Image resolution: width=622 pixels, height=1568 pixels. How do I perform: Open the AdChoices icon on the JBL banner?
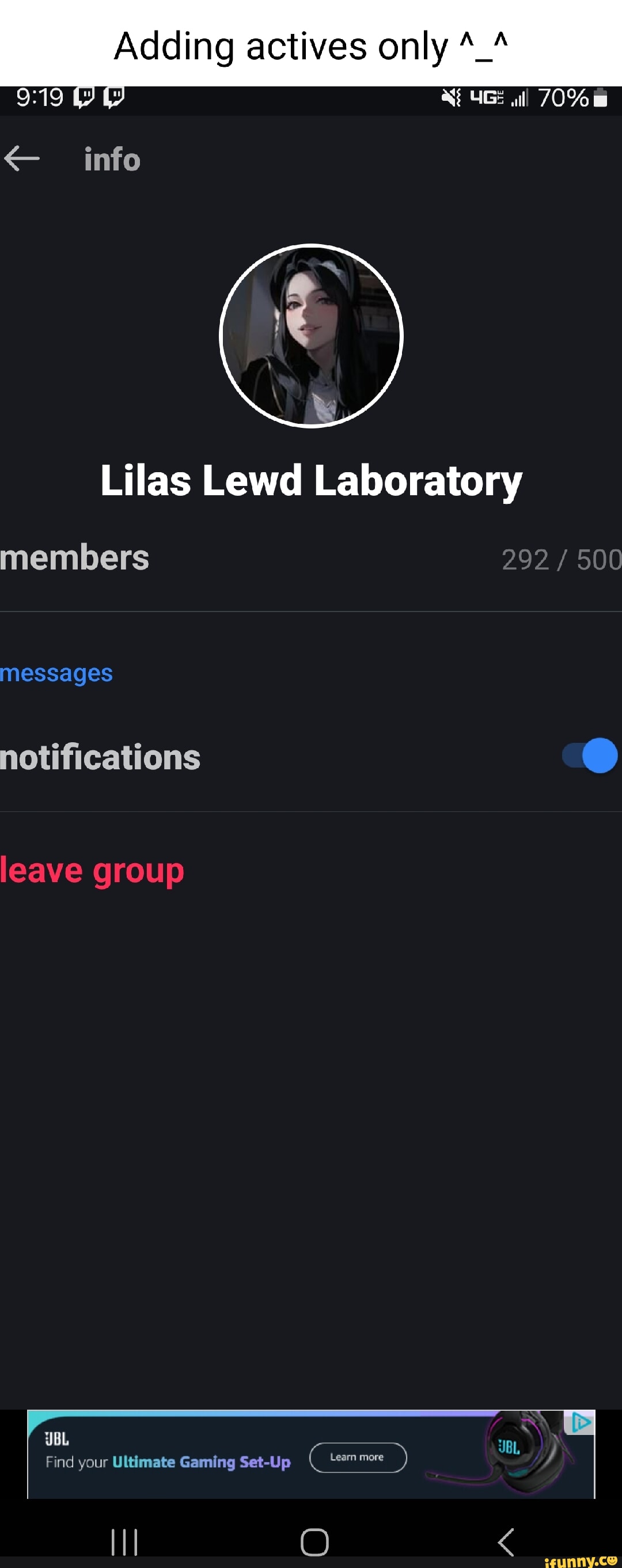(x=581, y=1422)
